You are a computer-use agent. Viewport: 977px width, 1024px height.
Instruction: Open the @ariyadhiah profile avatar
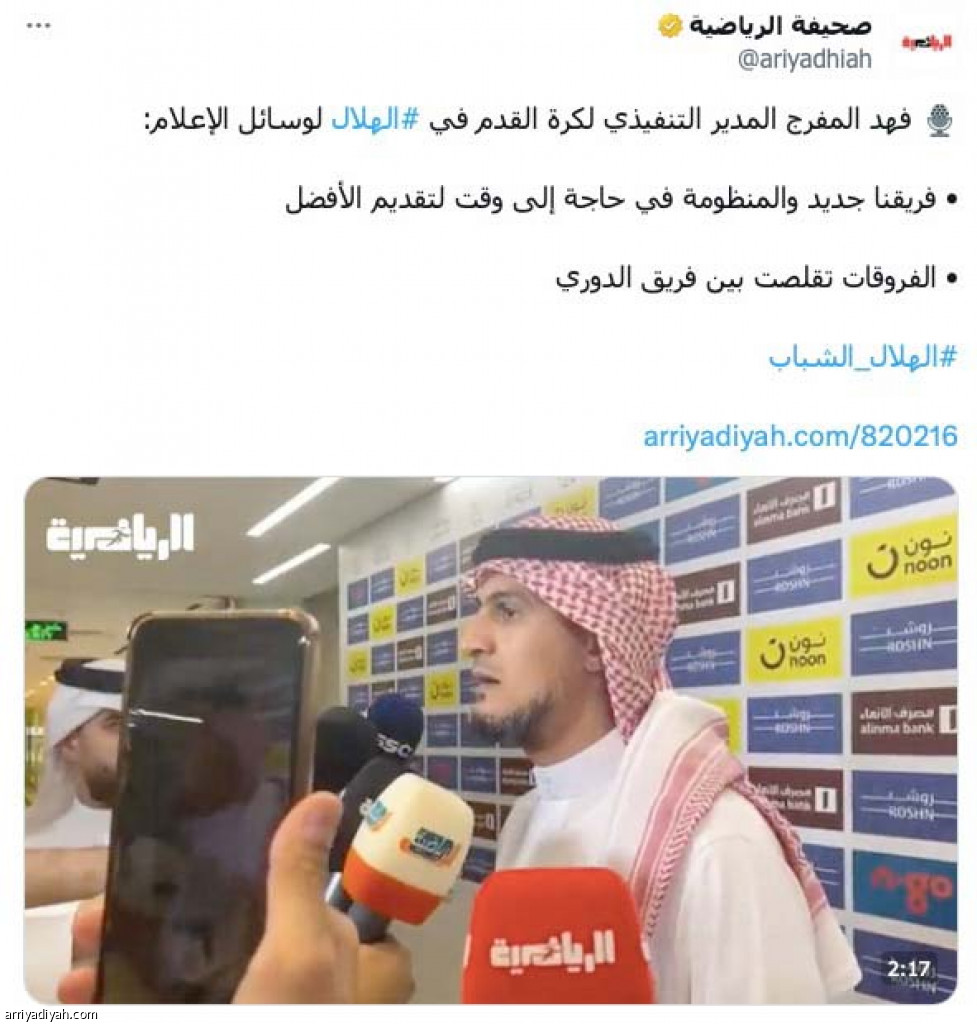click(x=926, y=42)
